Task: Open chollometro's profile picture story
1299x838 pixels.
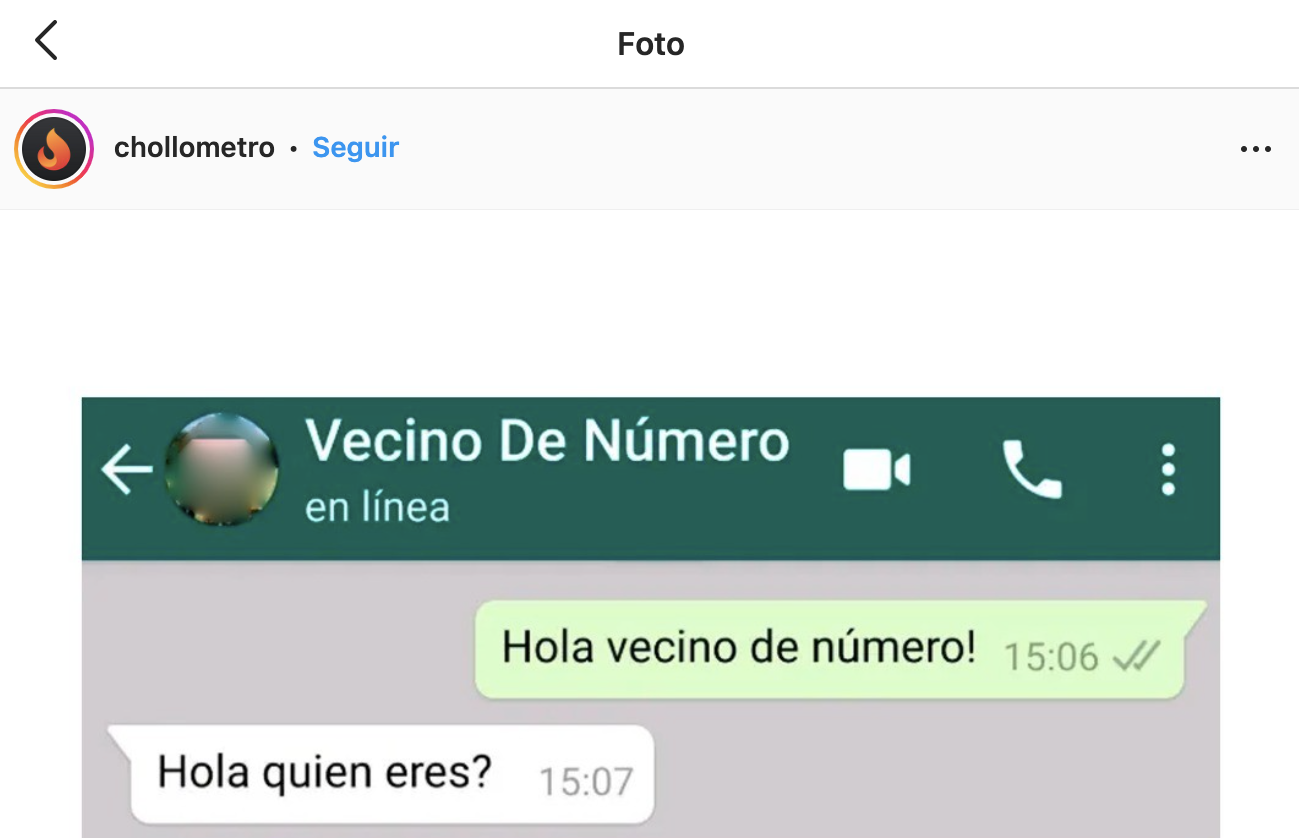Action: pos(54,149)
